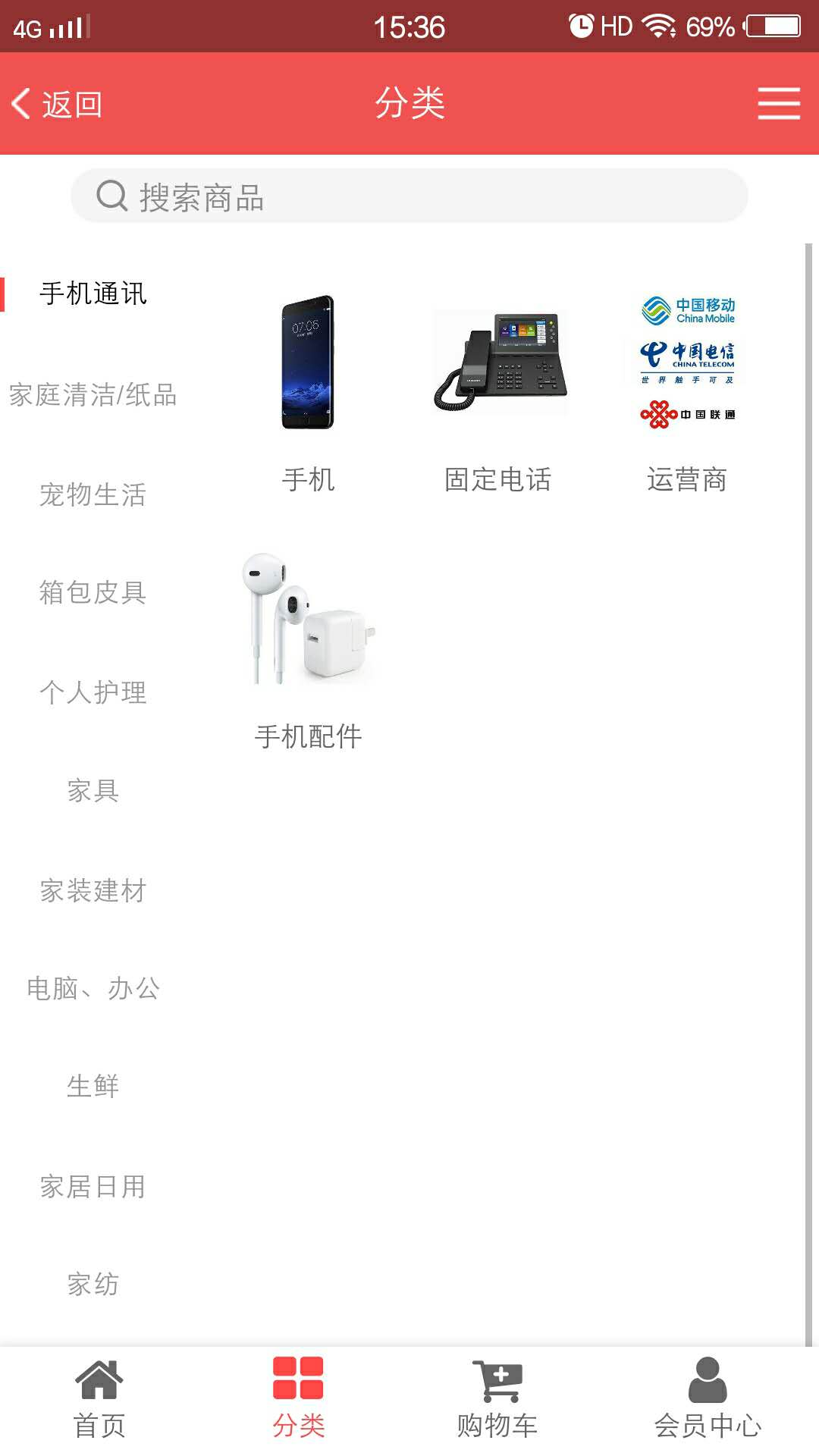819x1456 pixels.
Task: Switch to the 家具 category
Action: [93, 791]
